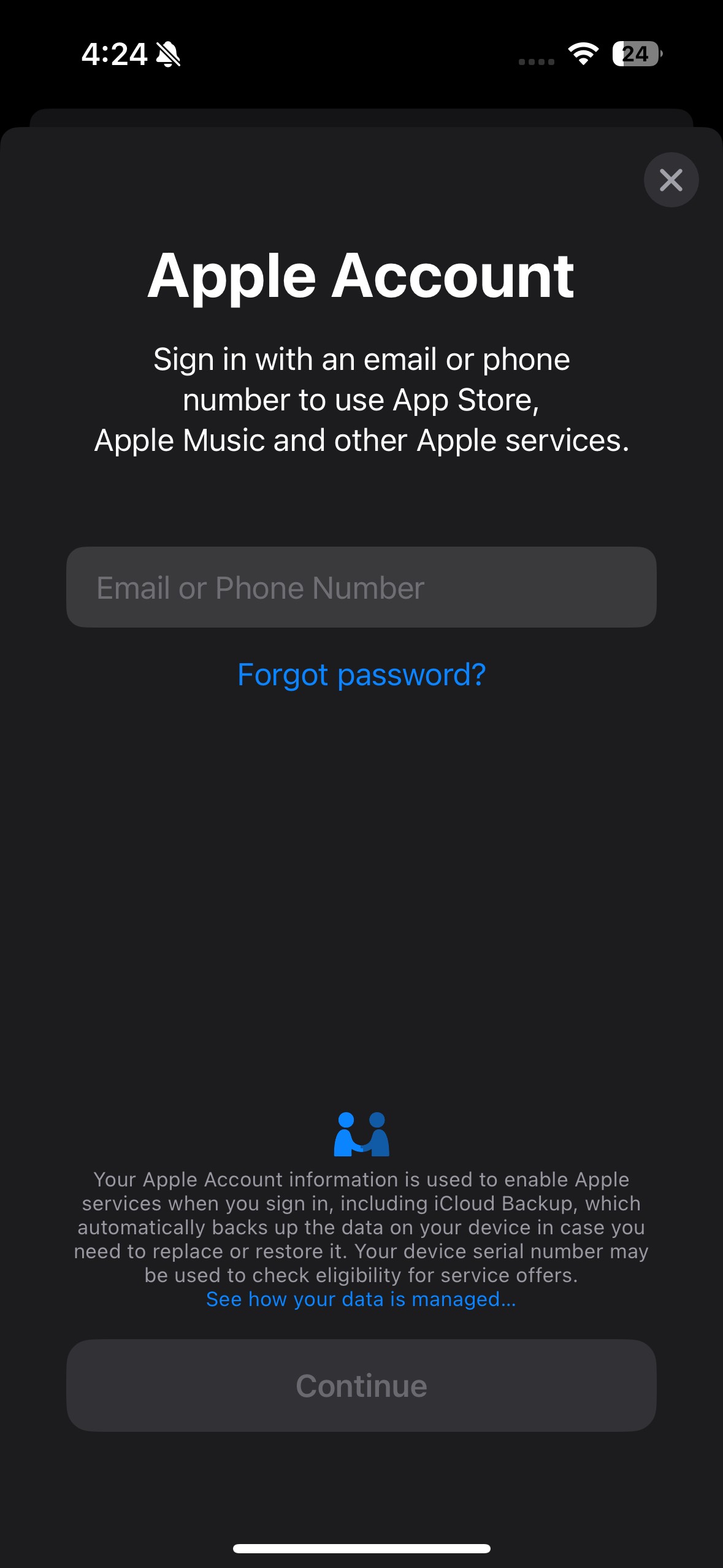Viewport: 723px width, 1568px height.
Task: Open the Forgot password link
Action: click(361, 675)
